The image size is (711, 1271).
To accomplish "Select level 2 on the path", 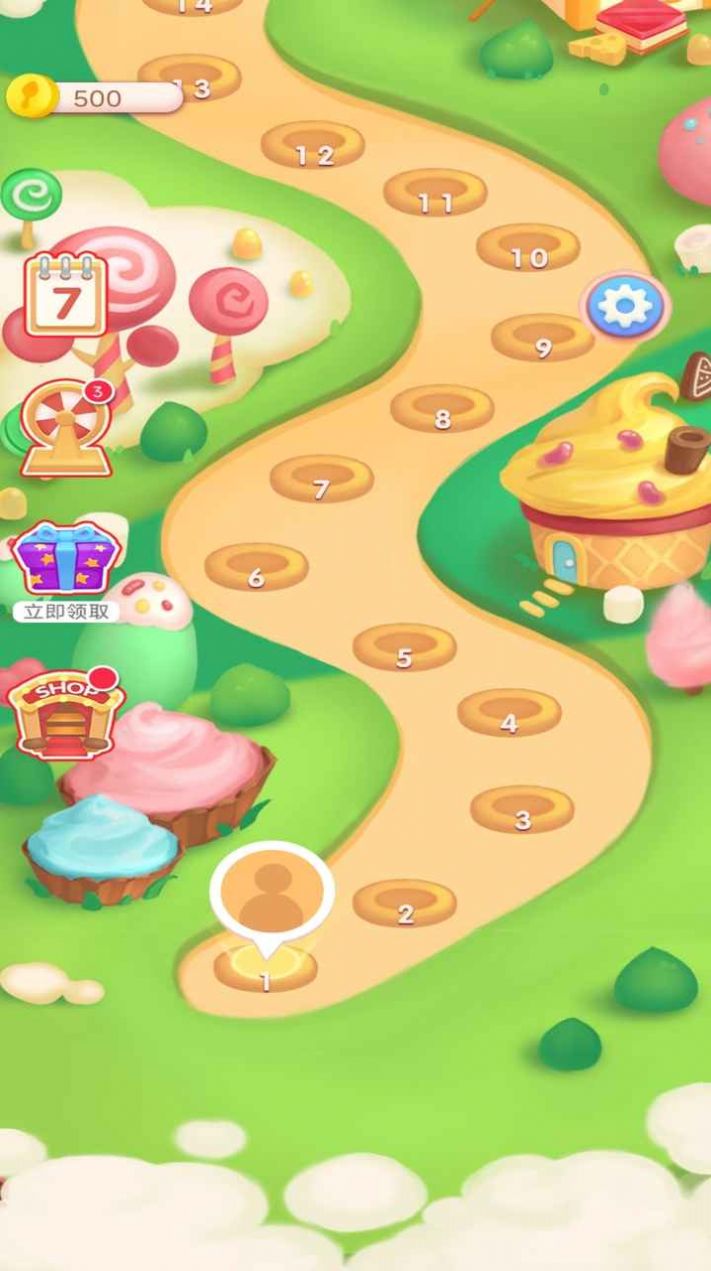I will (x=405, y=904).
